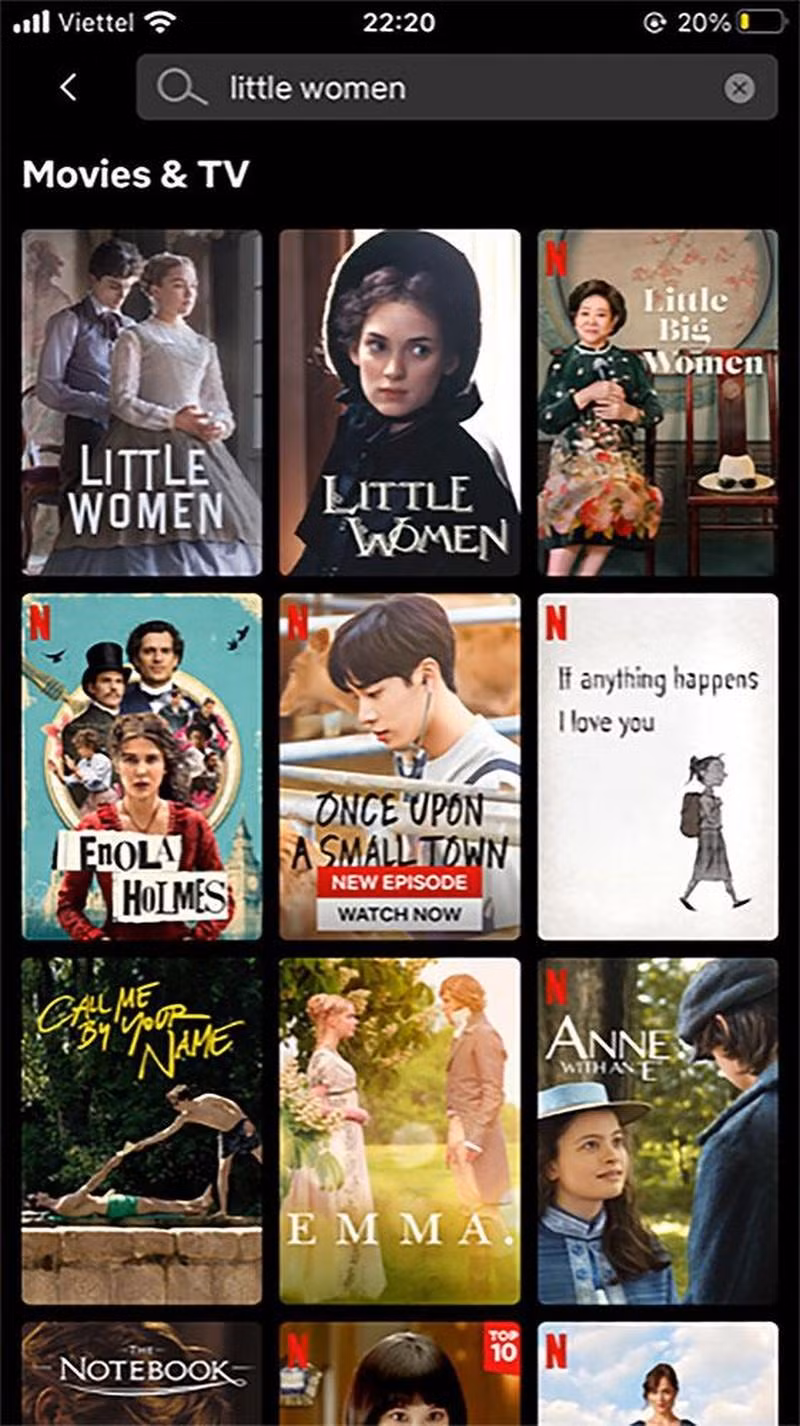Open Little Women with the couple poster

[x=142, y=402]
